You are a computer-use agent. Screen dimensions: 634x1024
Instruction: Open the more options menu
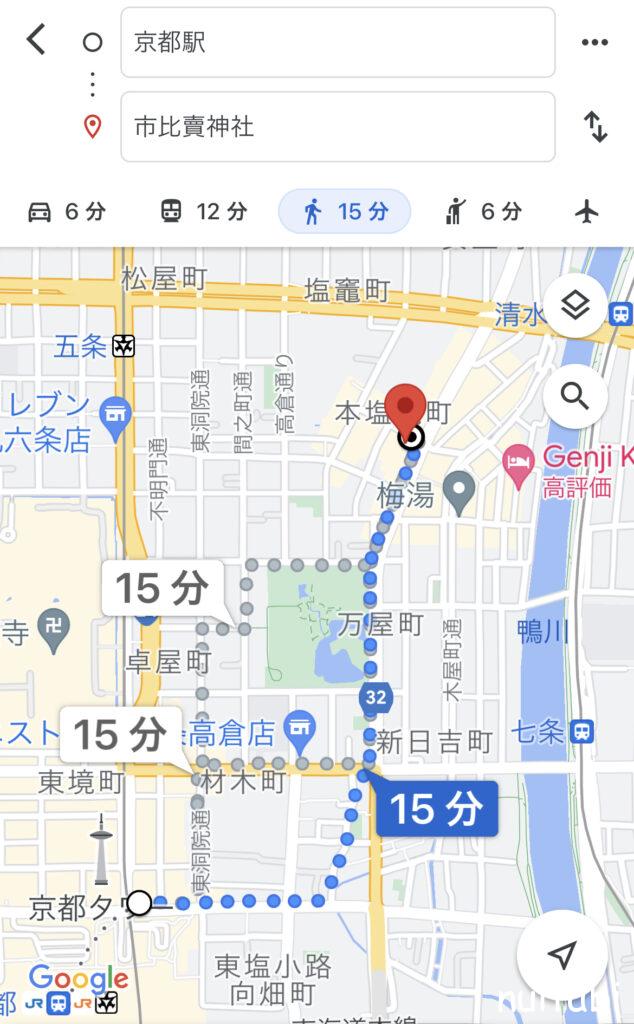(595, 42)
